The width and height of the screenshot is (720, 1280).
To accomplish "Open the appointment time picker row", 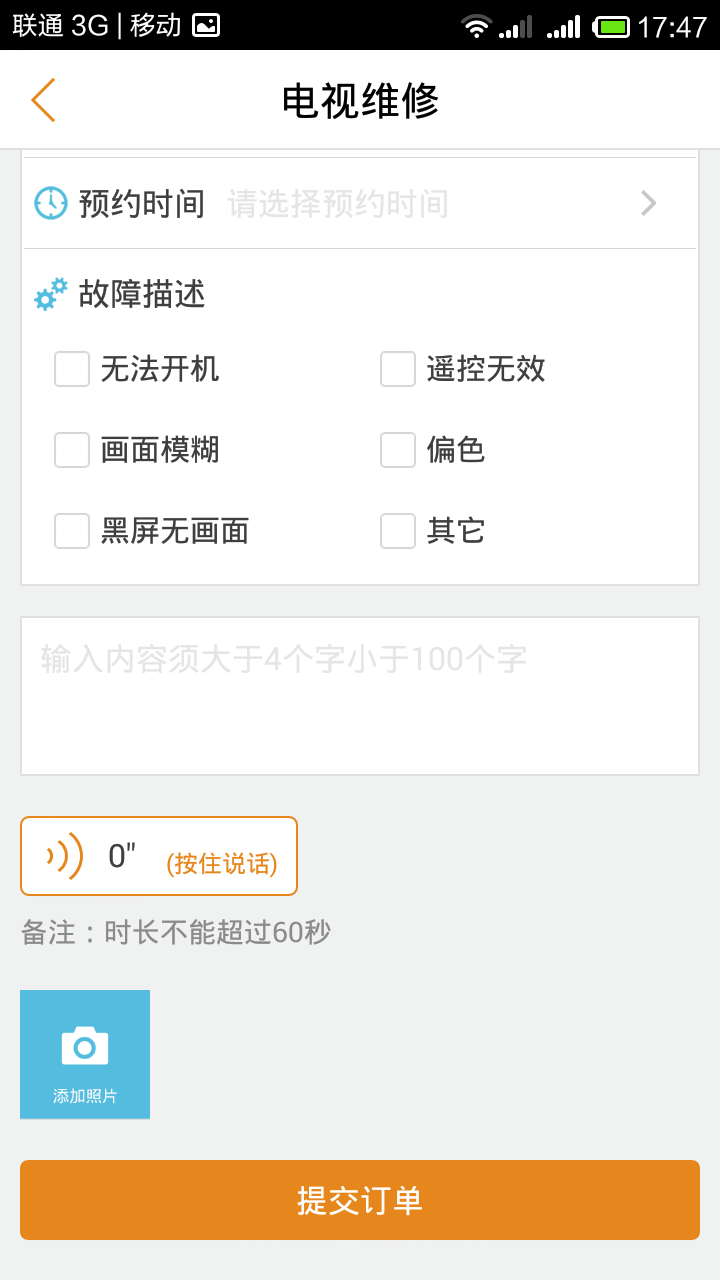I will click(360, 203).
